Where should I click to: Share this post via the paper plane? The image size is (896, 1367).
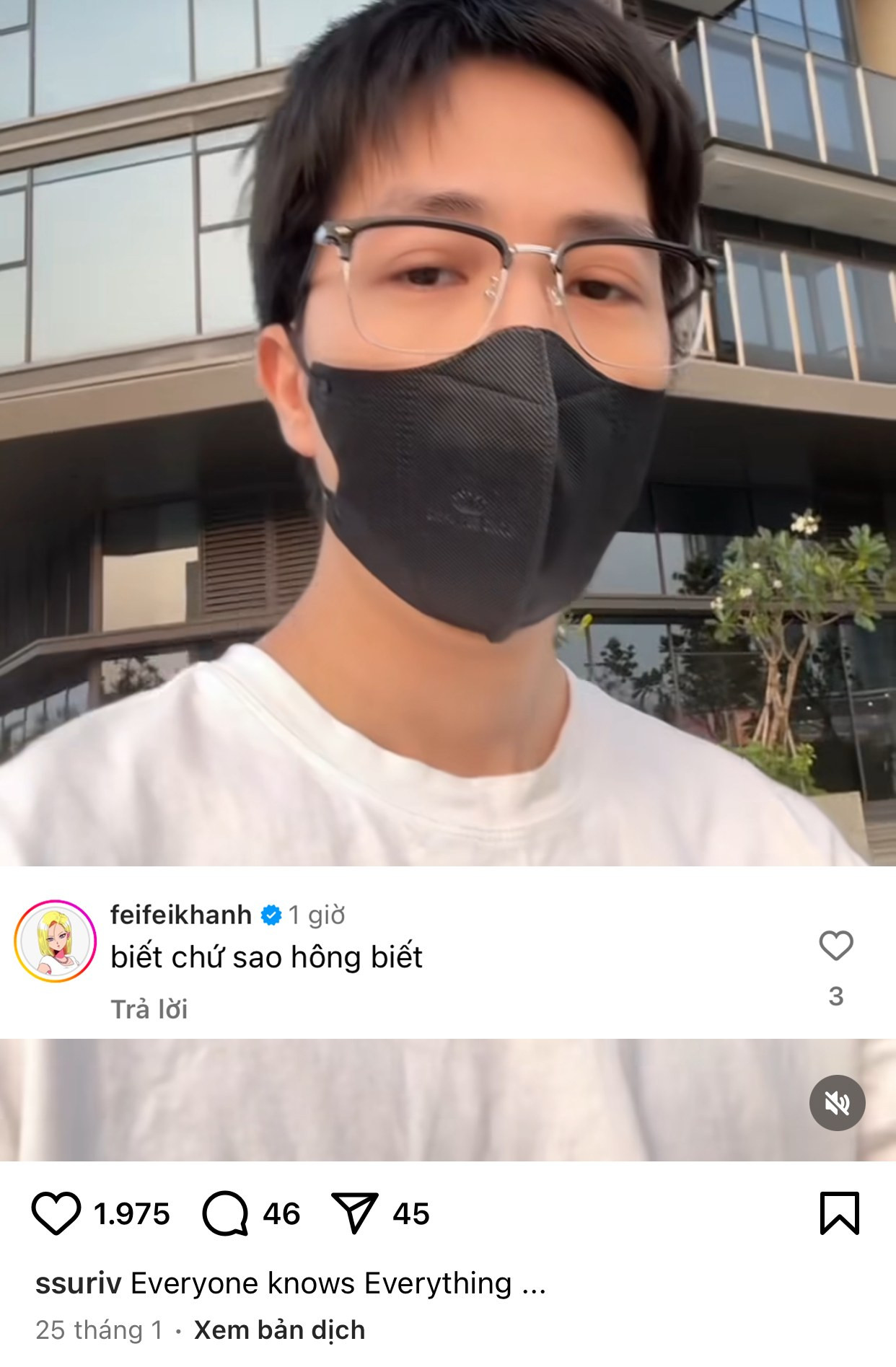coord(354,1213)
